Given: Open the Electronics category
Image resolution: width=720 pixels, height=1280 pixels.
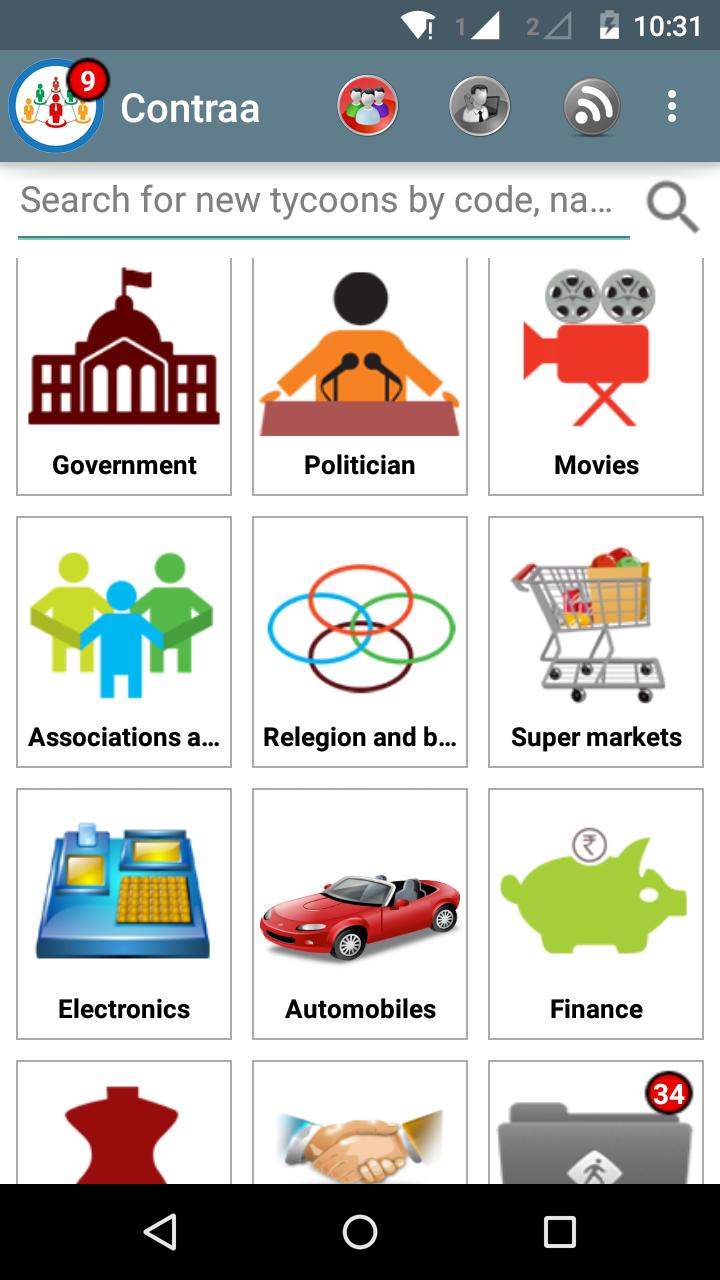Looking at the screenshot, I should (x=124, y=914).
